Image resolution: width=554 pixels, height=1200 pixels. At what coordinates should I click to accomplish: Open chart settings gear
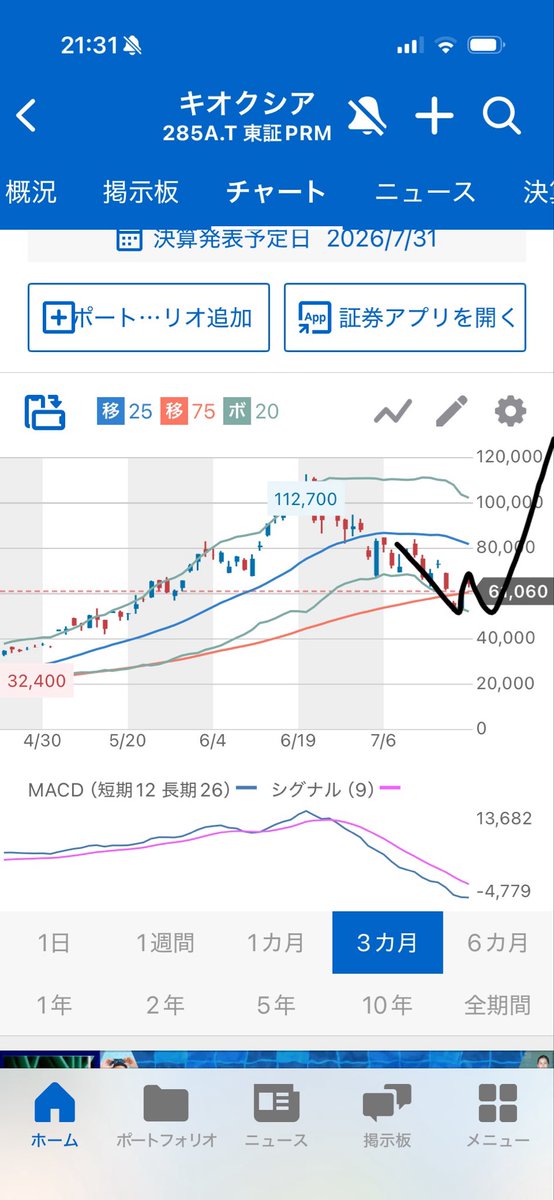[510, 411]
